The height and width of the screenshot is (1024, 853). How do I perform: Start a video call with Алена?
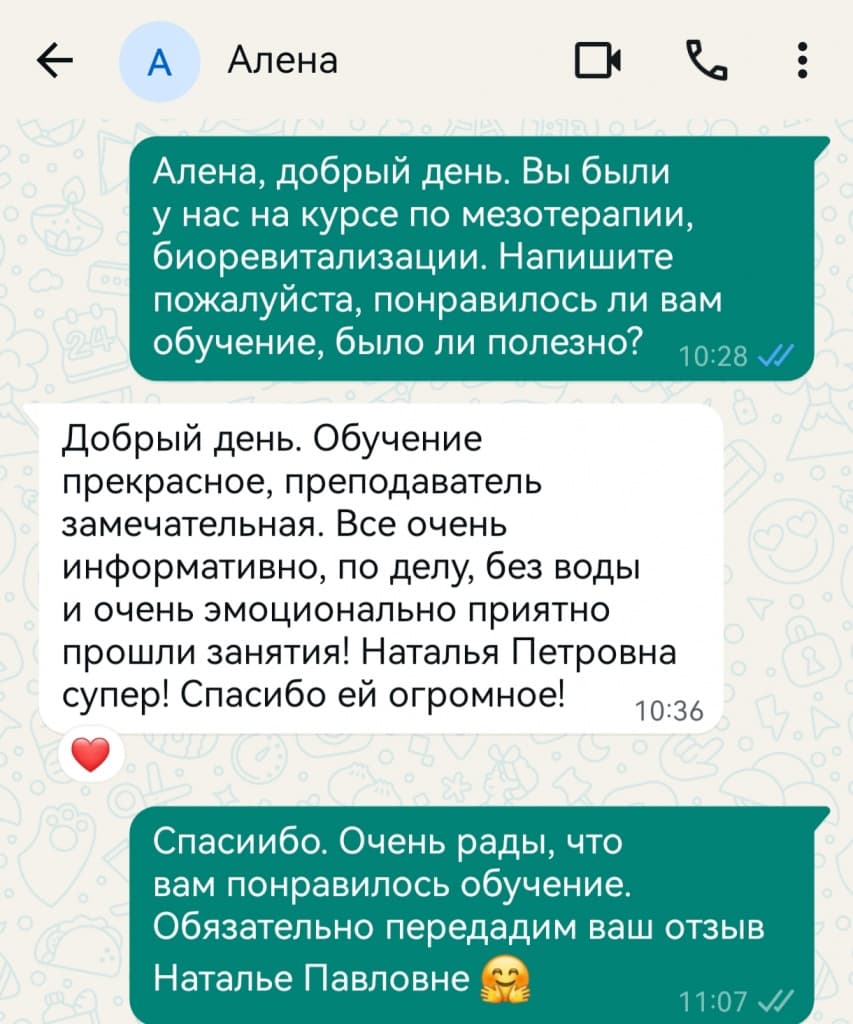(x=597, y=63)
